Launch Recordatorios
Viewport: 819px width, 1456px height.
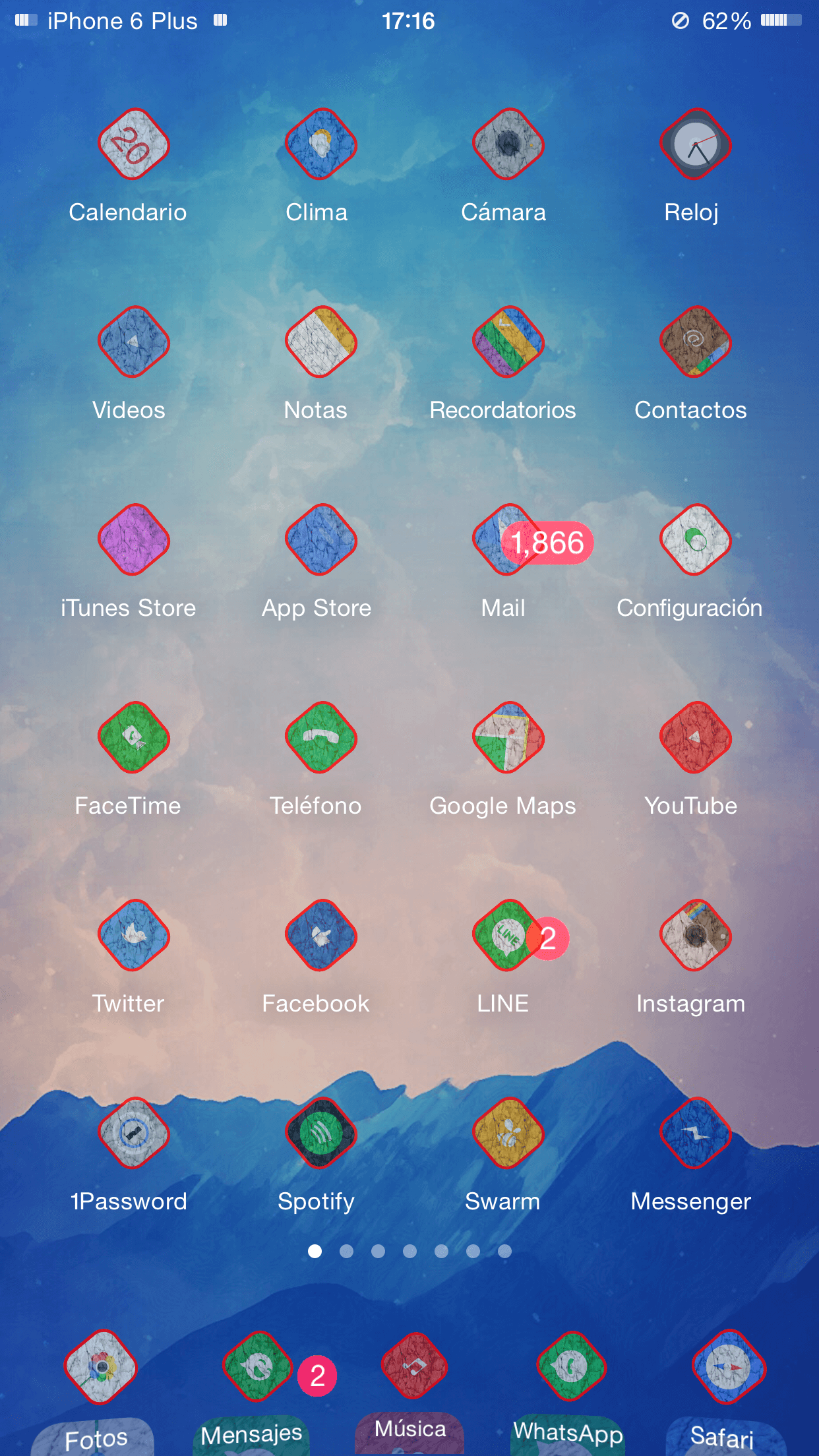(508, 342)
